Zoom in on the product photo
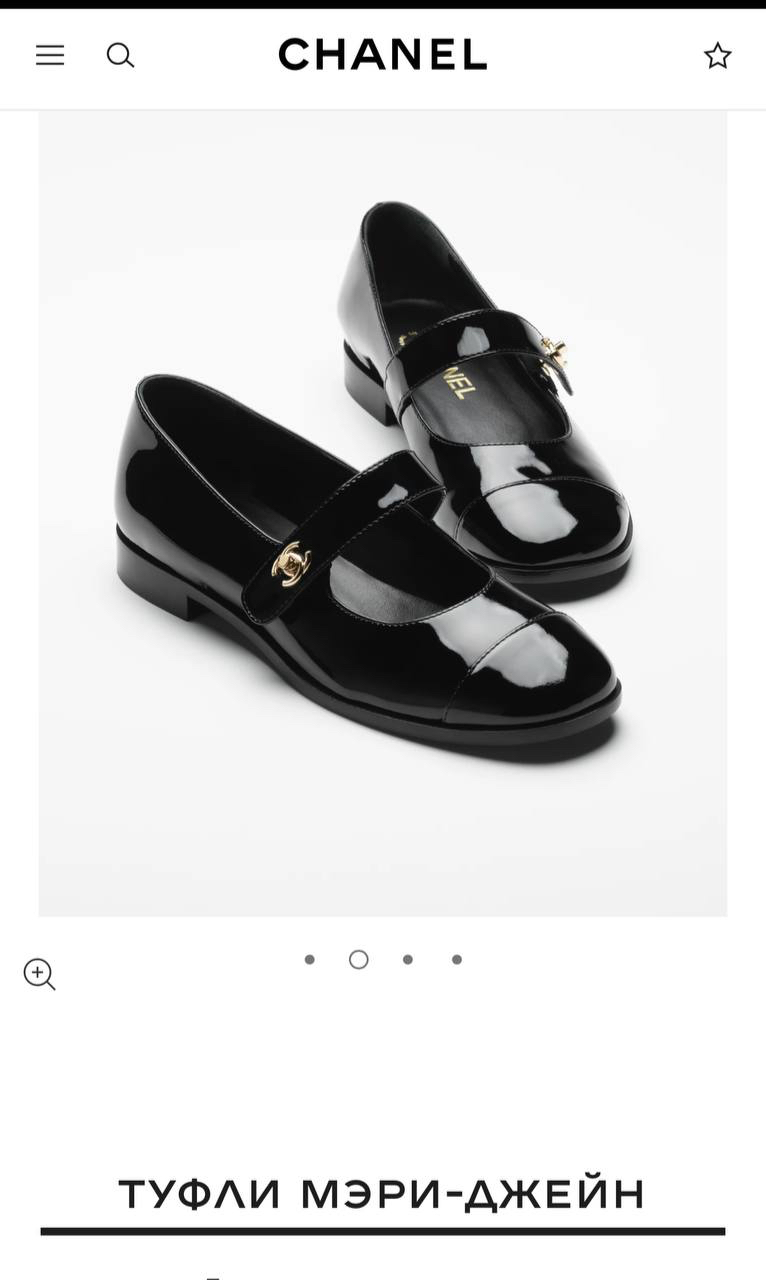 [39, 974]
